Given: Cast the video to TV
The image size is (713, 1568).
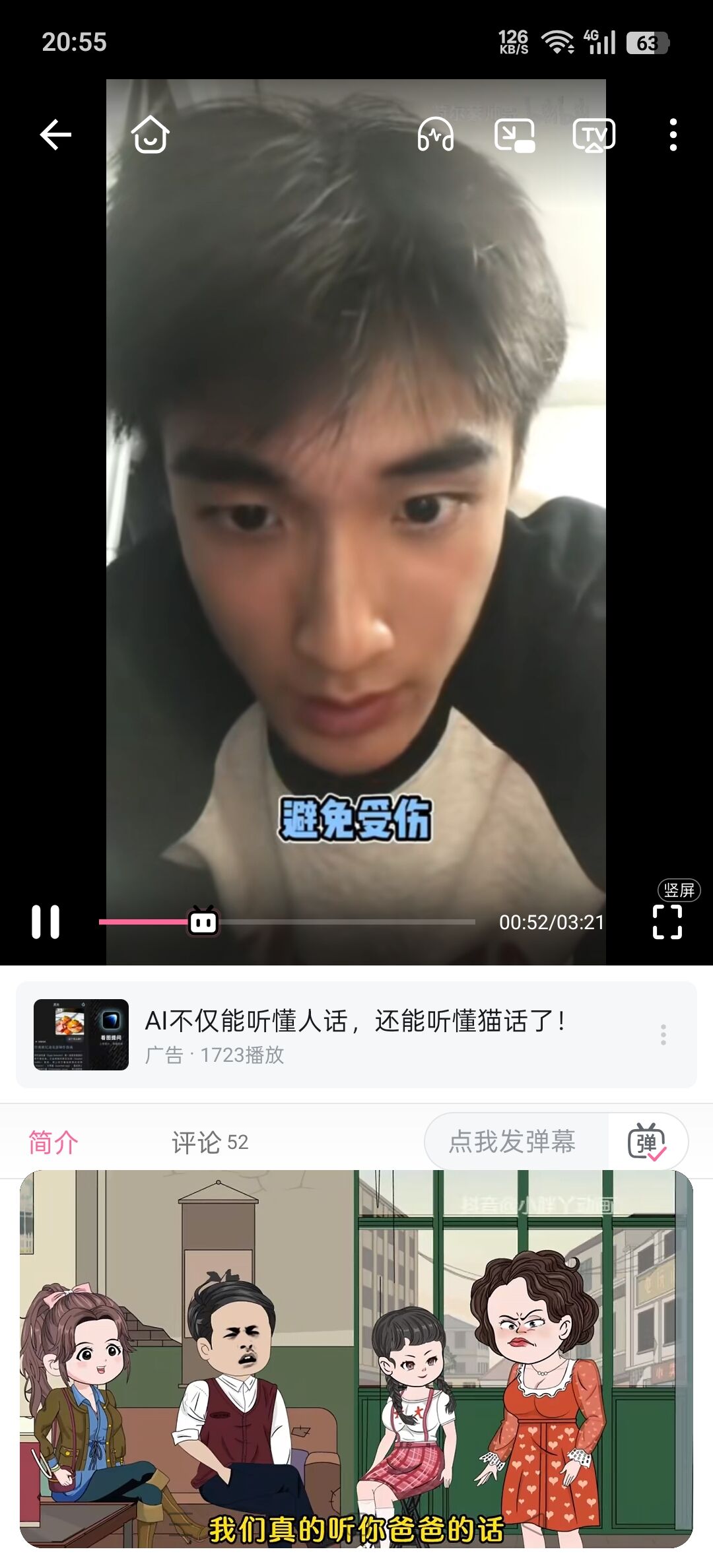Looking at the screenshot, I should click(x=594, y=135).
